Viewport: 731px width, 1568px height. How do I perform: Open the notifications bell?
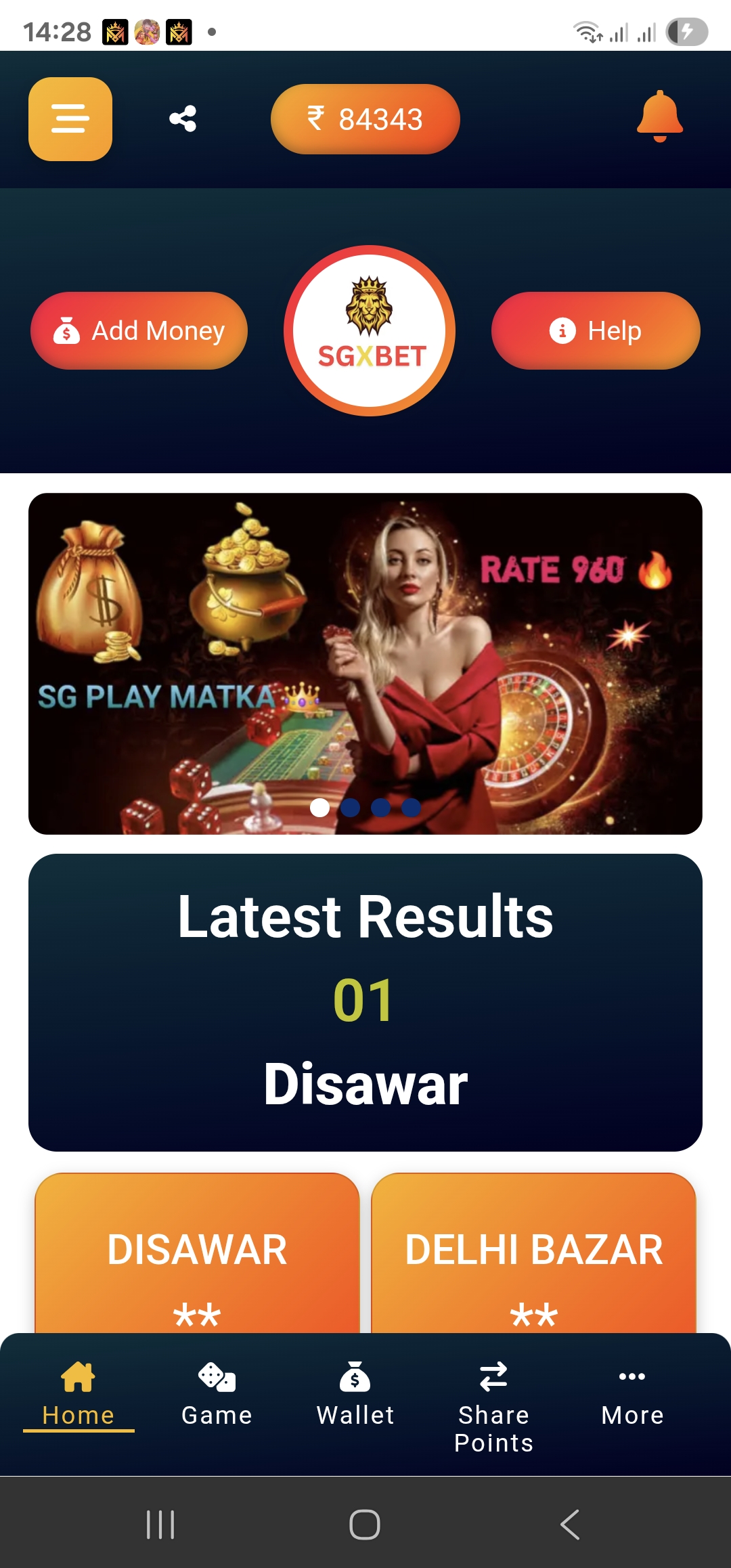click(x=659, y=116)
